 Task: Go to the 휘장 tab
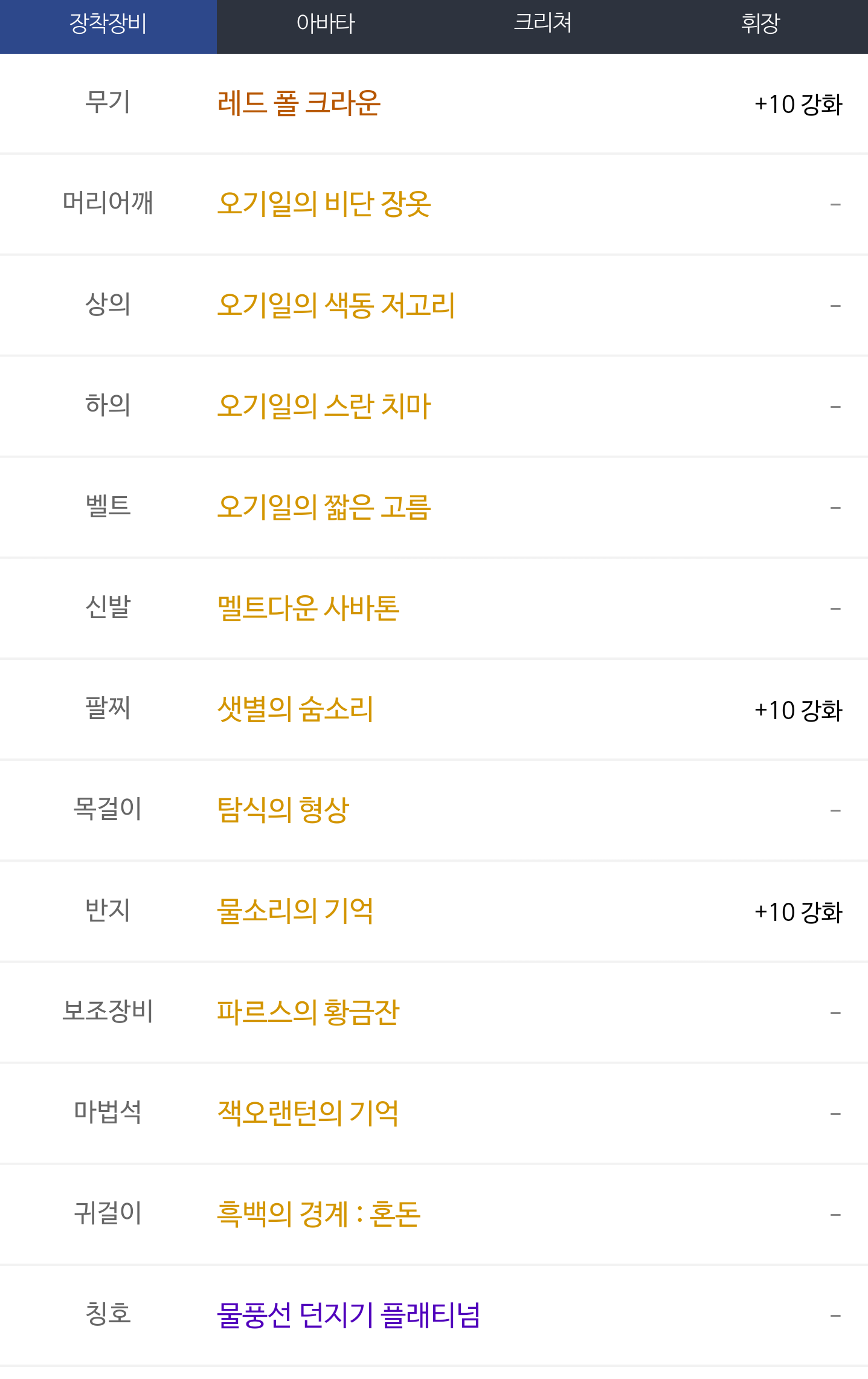pos(760,25)
